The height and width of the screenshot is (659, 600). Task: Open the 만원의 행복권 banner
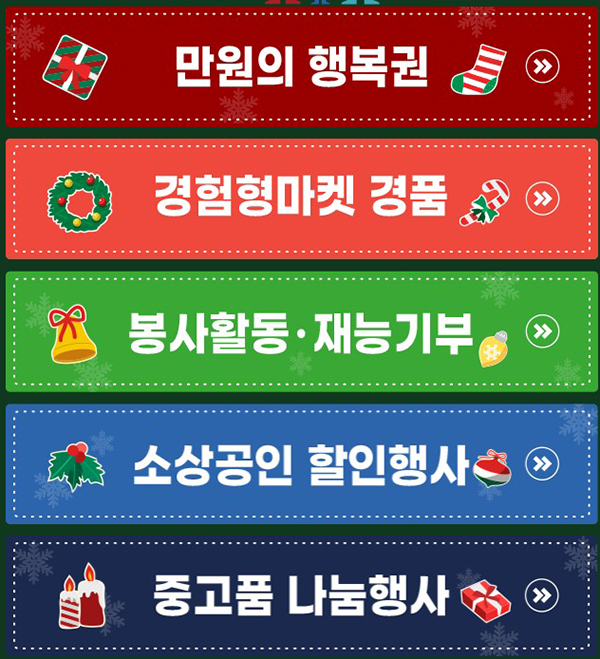point(301,67)
